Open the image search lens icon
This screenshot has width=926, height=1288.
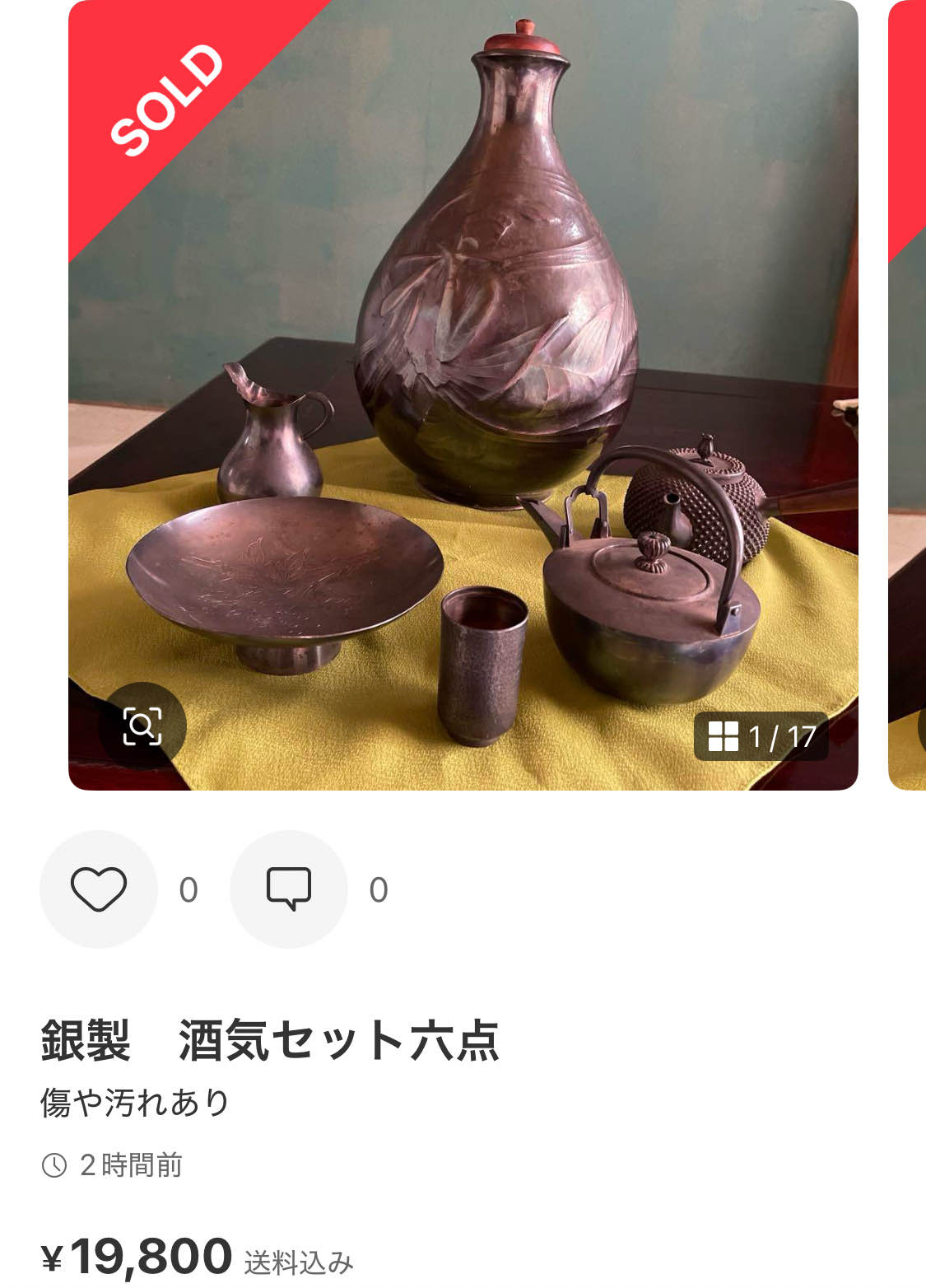(142, 726)
